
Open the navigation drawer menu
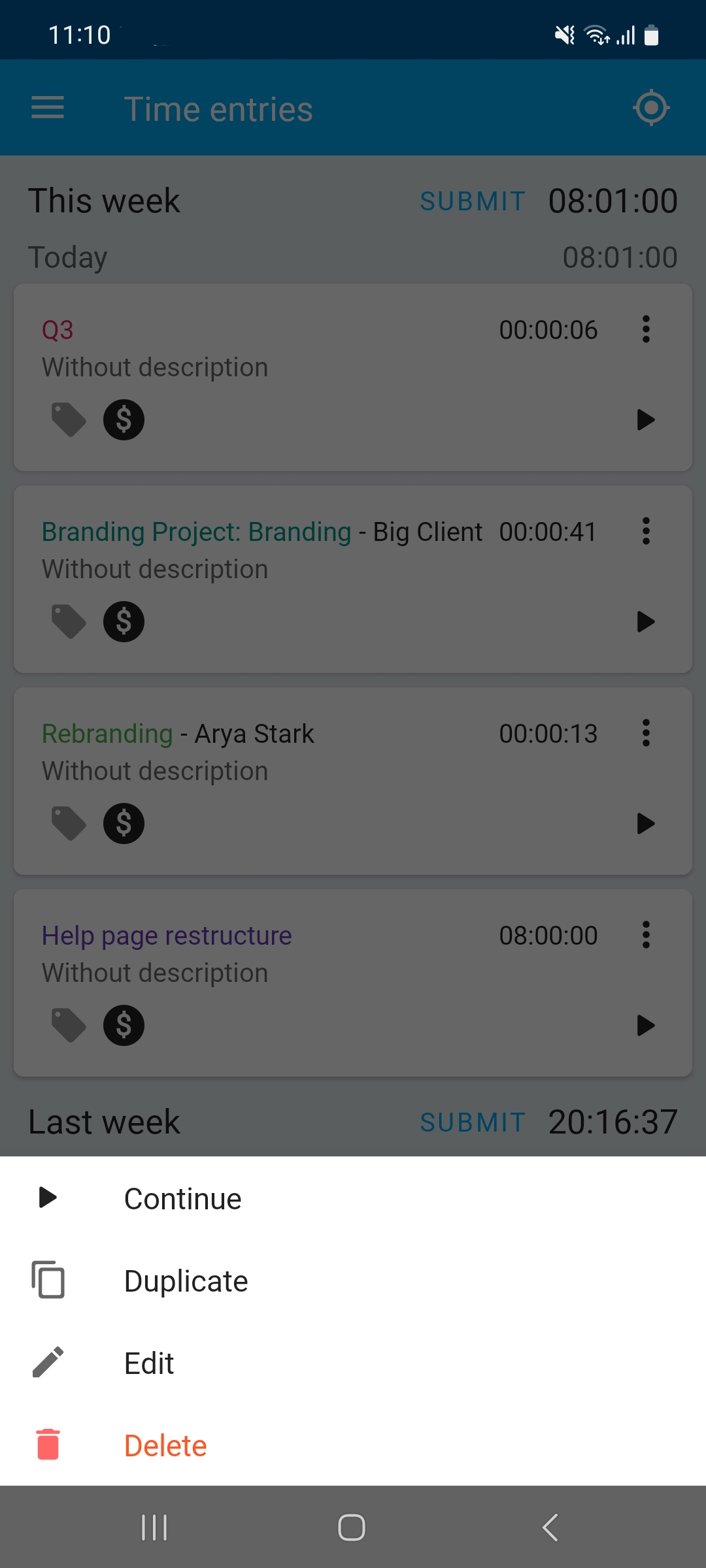[x=47, y=108]
